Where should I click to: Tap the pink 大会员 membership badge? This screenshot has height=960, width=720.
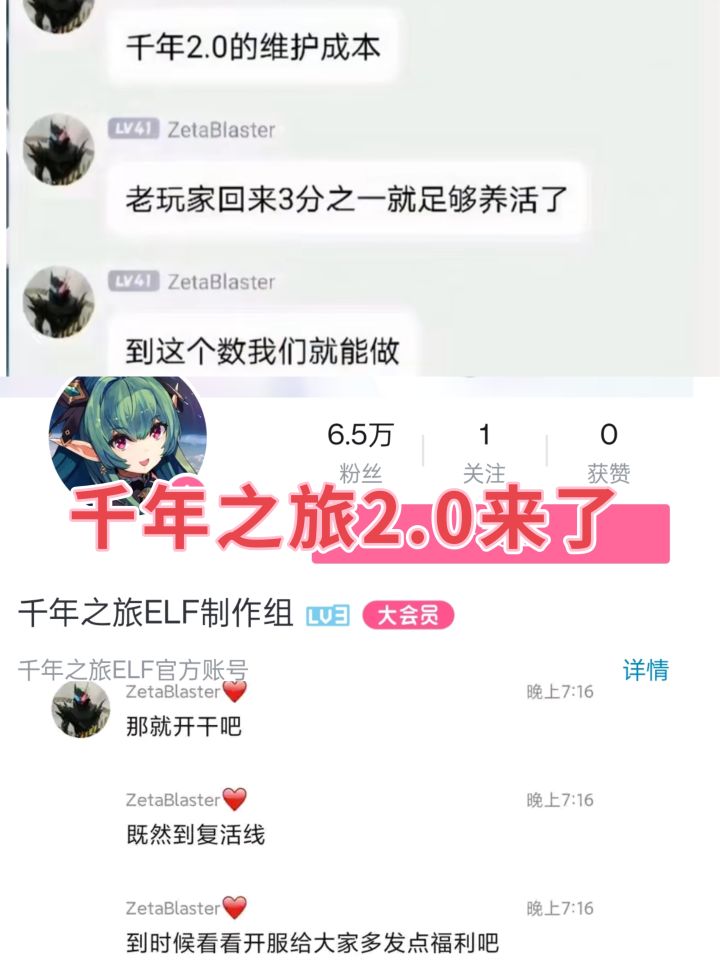coord(411,616)
